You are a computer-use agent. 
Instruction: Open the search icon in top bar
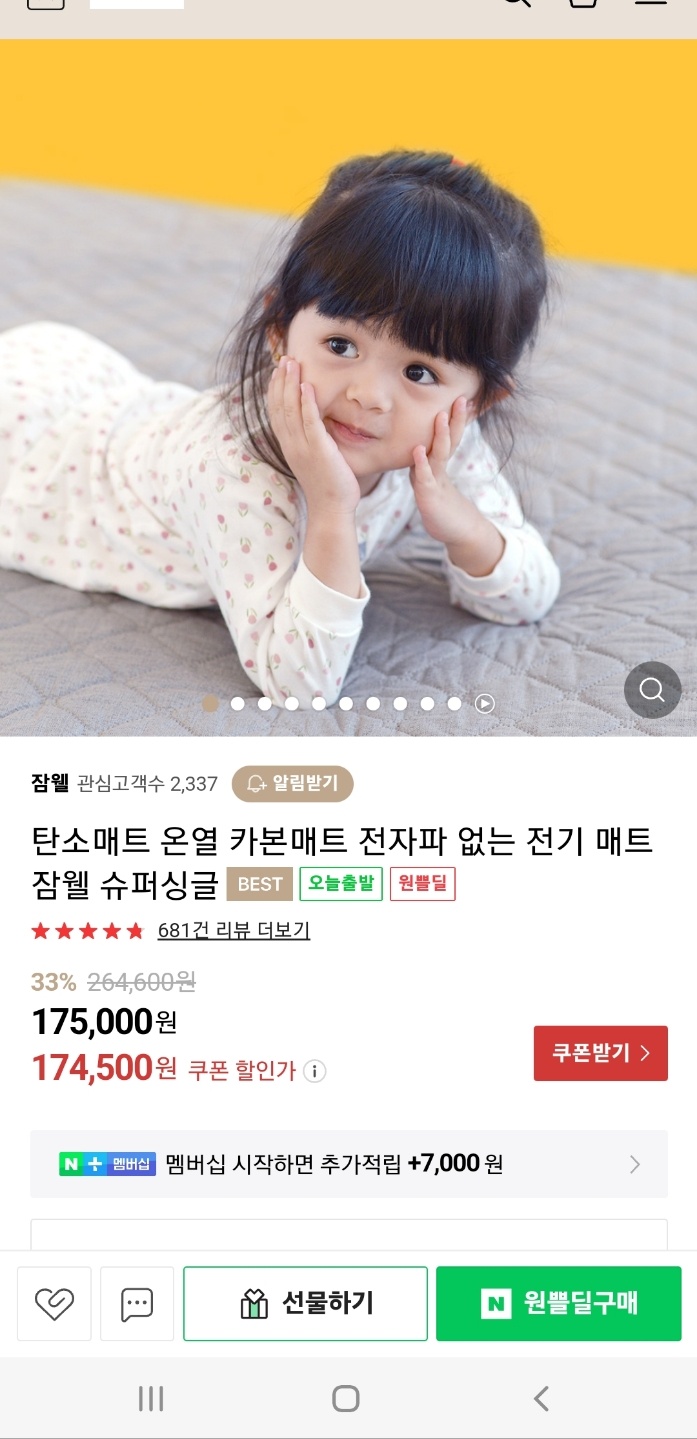(516, 4)
